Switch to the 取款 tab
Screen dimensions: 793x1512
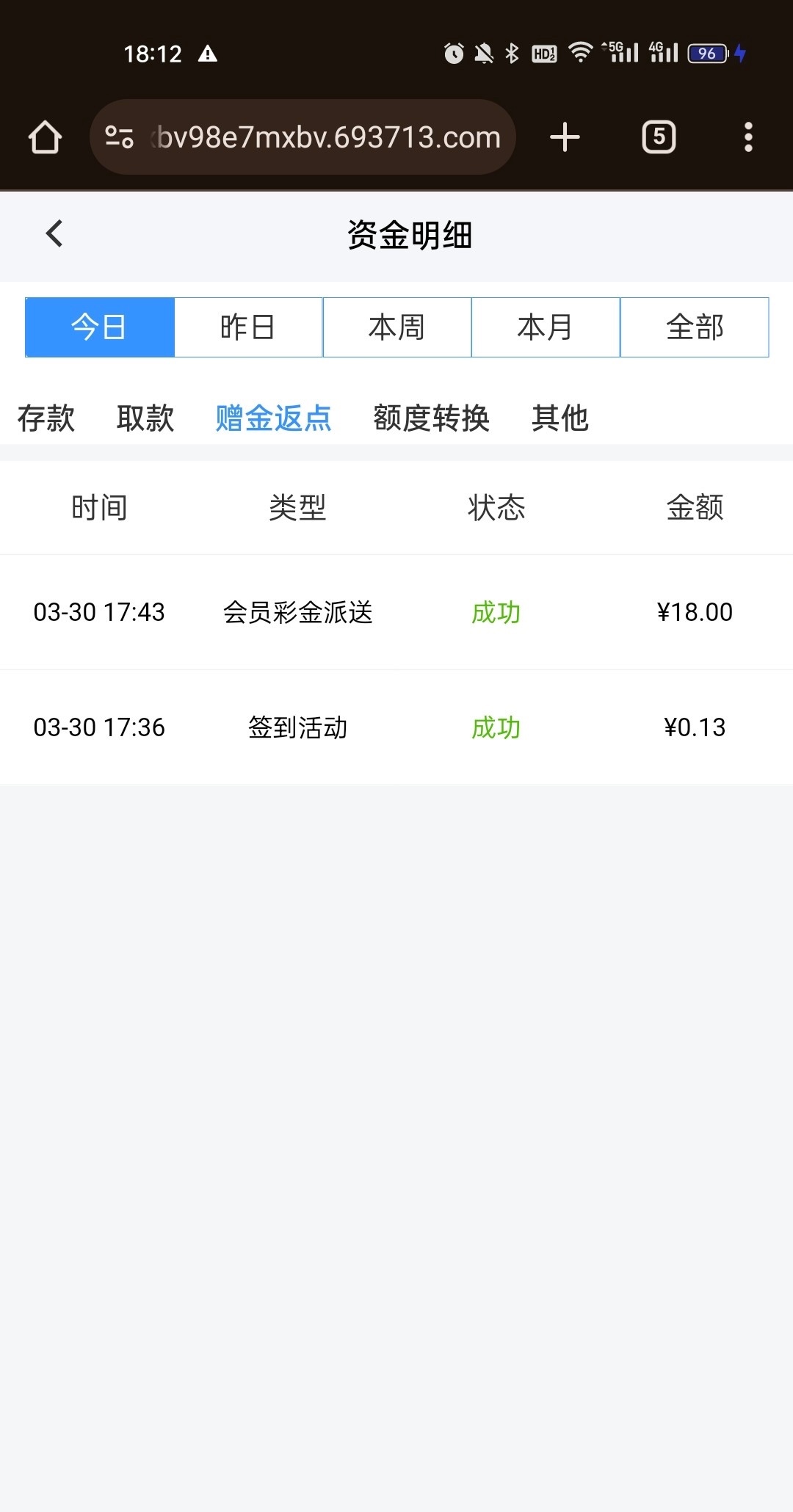point(145,418)
